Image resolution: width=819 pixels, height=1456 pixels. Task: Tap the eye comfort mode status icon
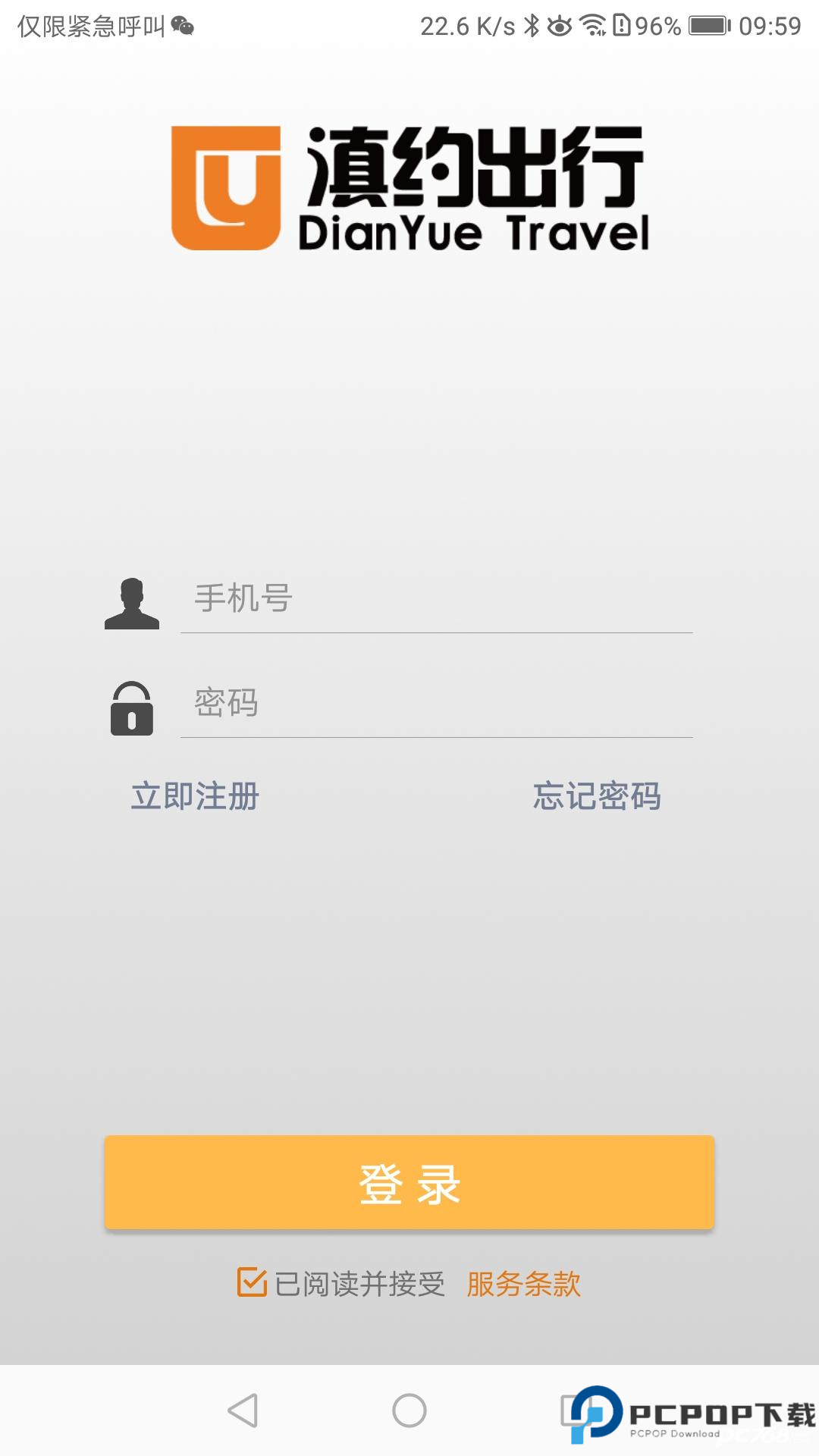tap(559, 25)
